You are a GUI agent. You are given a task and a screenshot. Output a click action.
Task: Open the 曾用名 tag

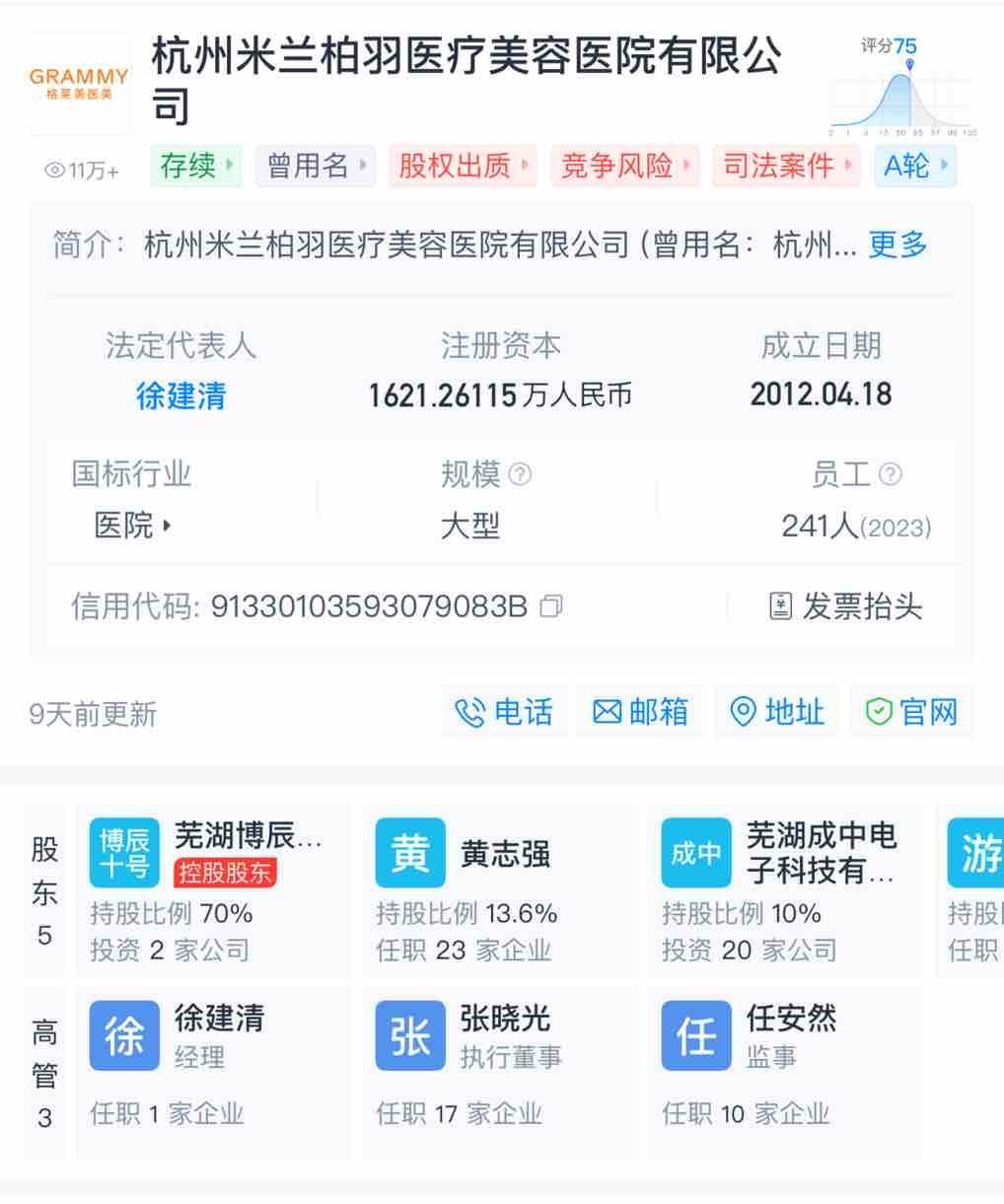pos(316,166)
